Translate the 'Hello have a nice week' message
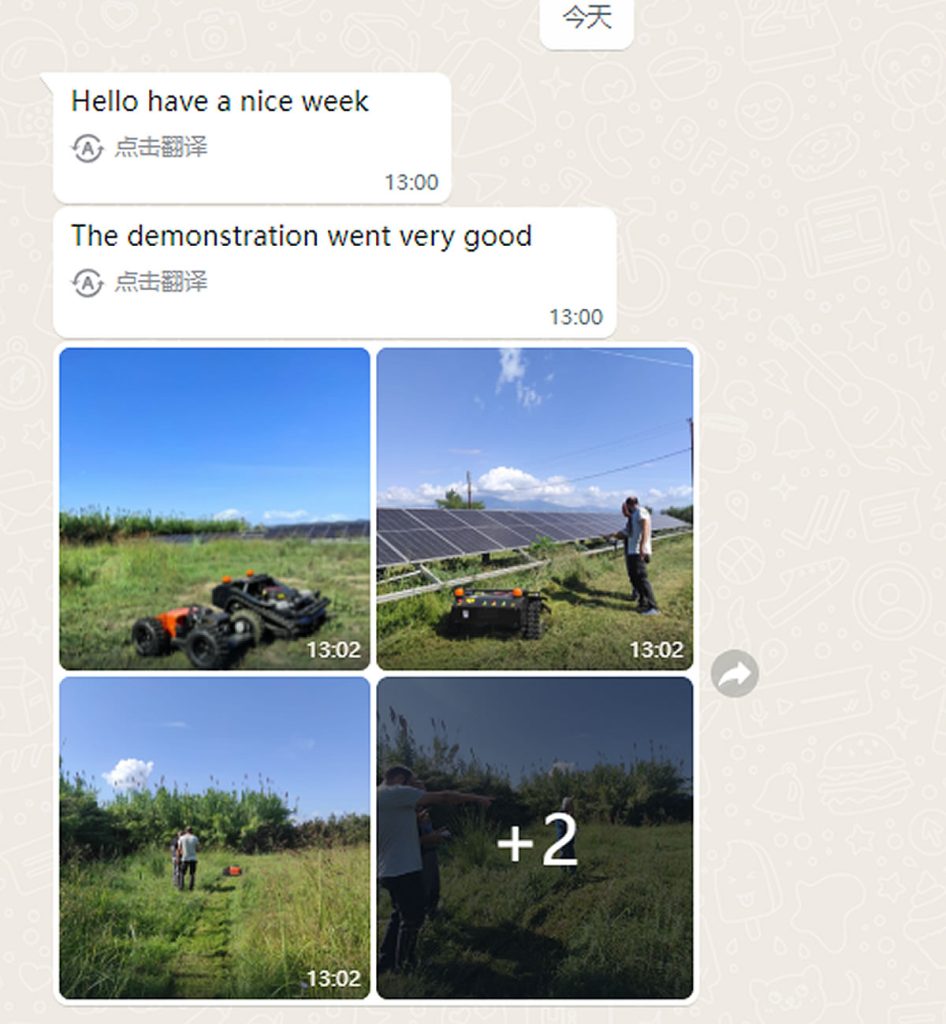The height and width of the screenshot is (1024, 946). coord(140,148)
